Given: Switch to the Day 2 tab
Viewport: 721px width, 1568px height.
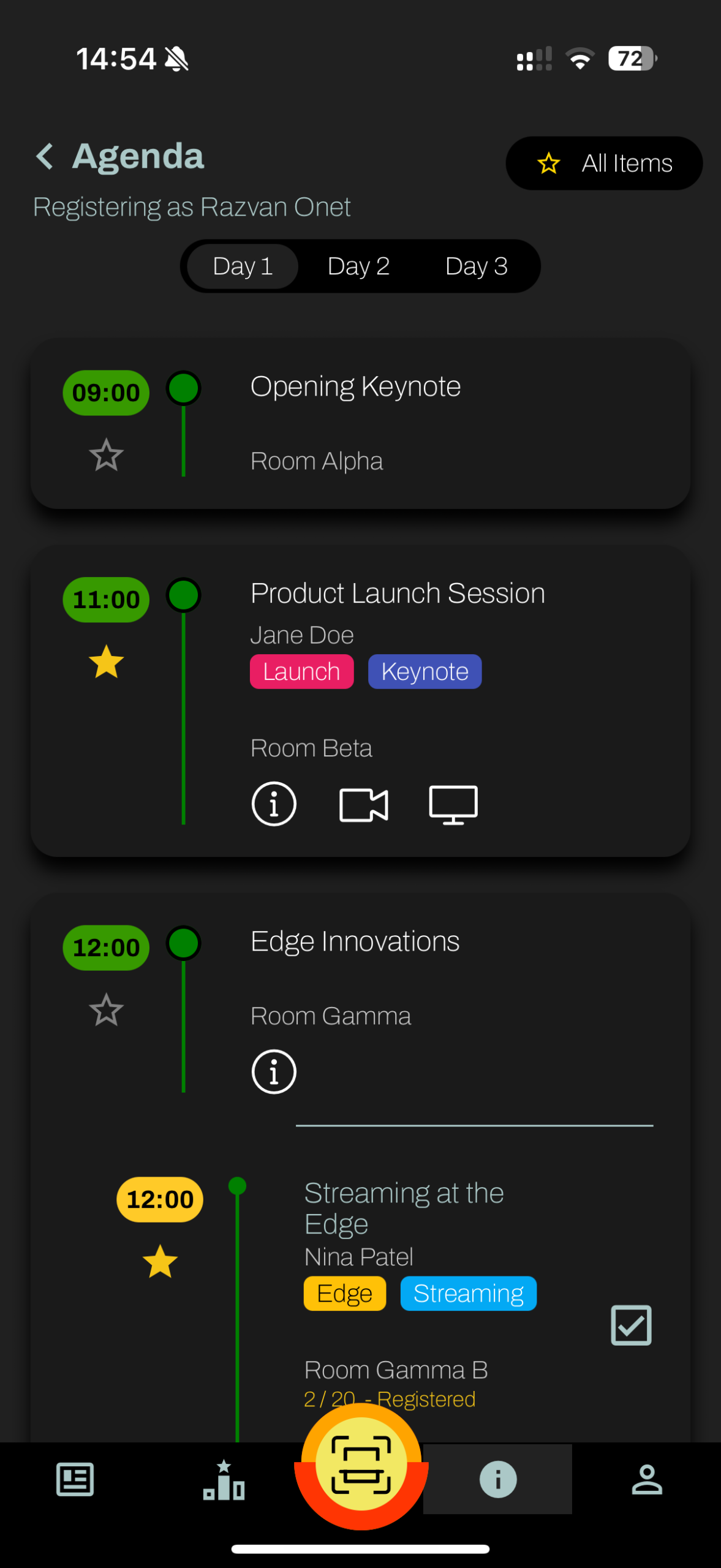Looking at the screenshot, I should click(x=358, y=266).
